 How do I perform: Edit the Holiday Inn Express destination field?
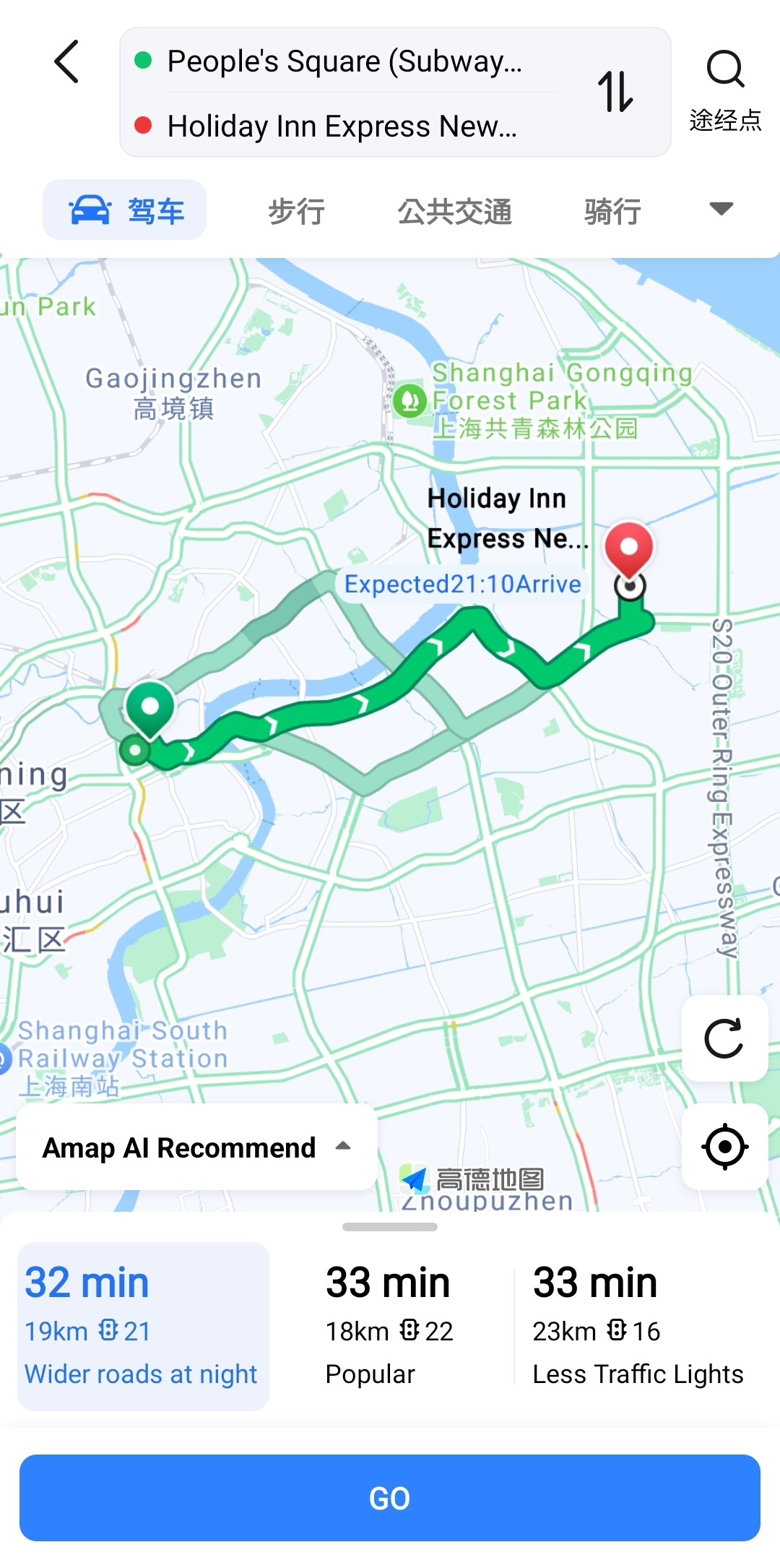coord(342,126)
